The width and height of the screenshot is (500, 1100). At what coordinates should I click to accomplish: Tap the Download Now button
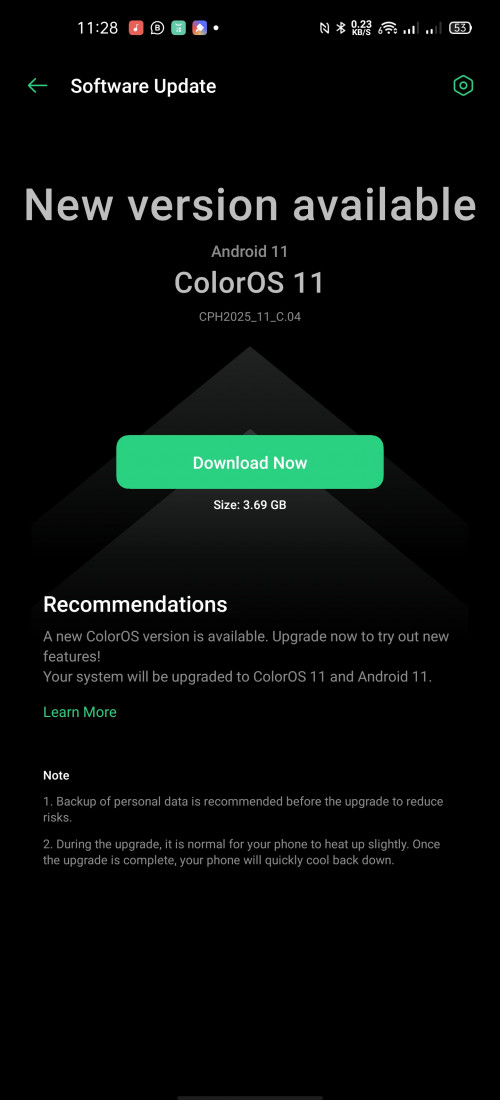tap(250, 462)
